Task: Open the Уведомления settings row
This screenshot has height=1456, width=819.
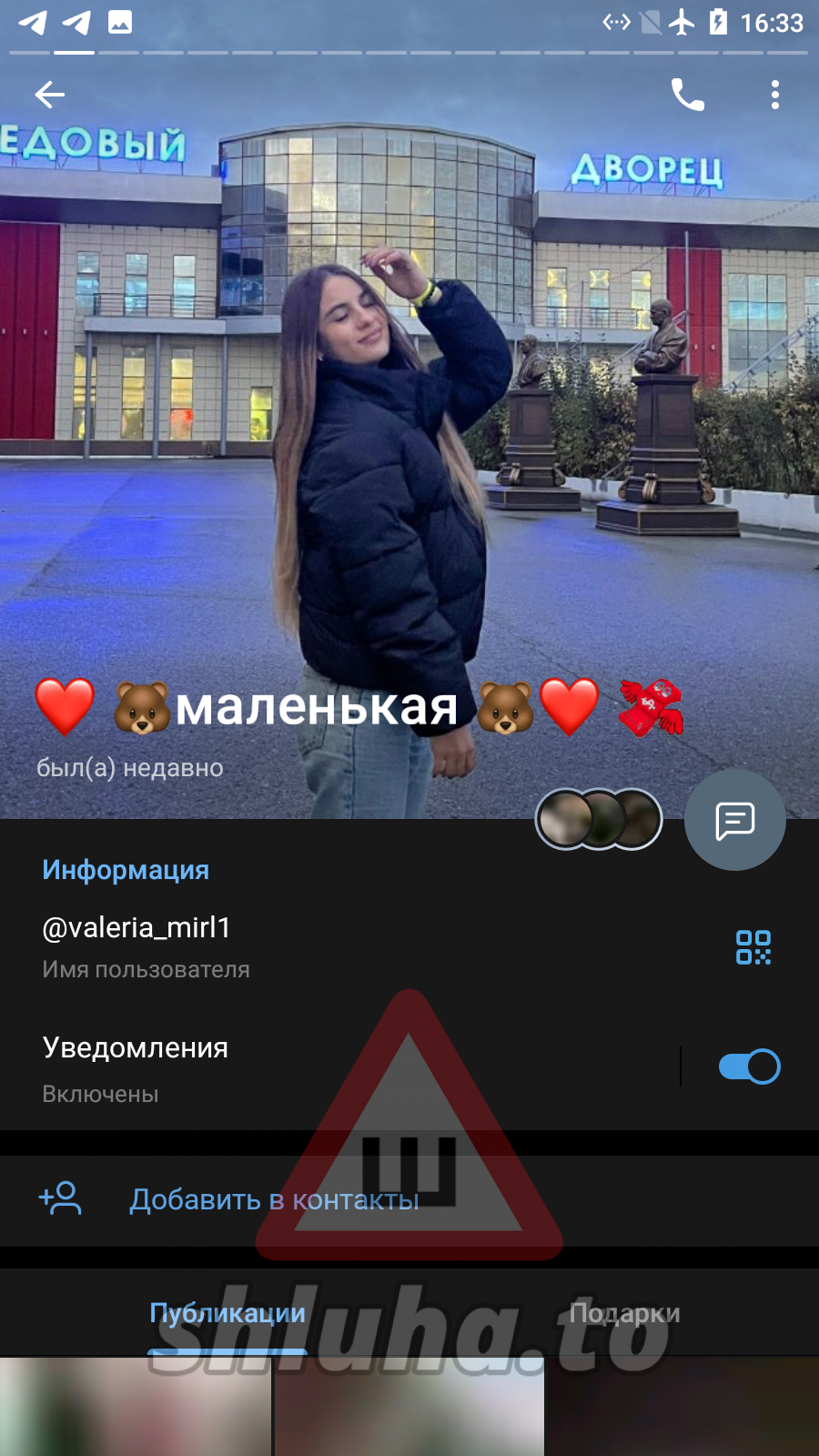Action: (273, 1067)
